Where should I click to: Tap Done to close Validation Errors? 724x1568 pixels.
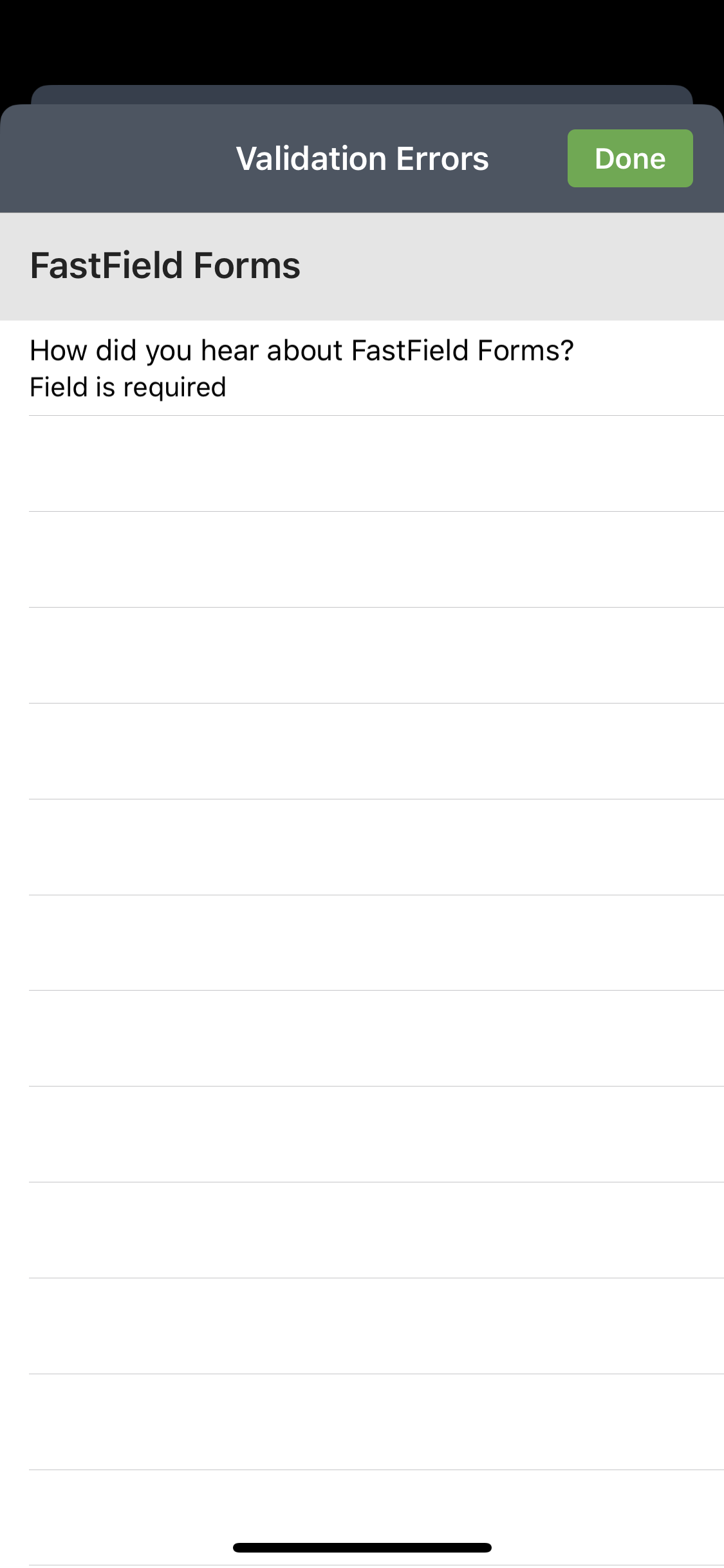click(x=629, y=158)
